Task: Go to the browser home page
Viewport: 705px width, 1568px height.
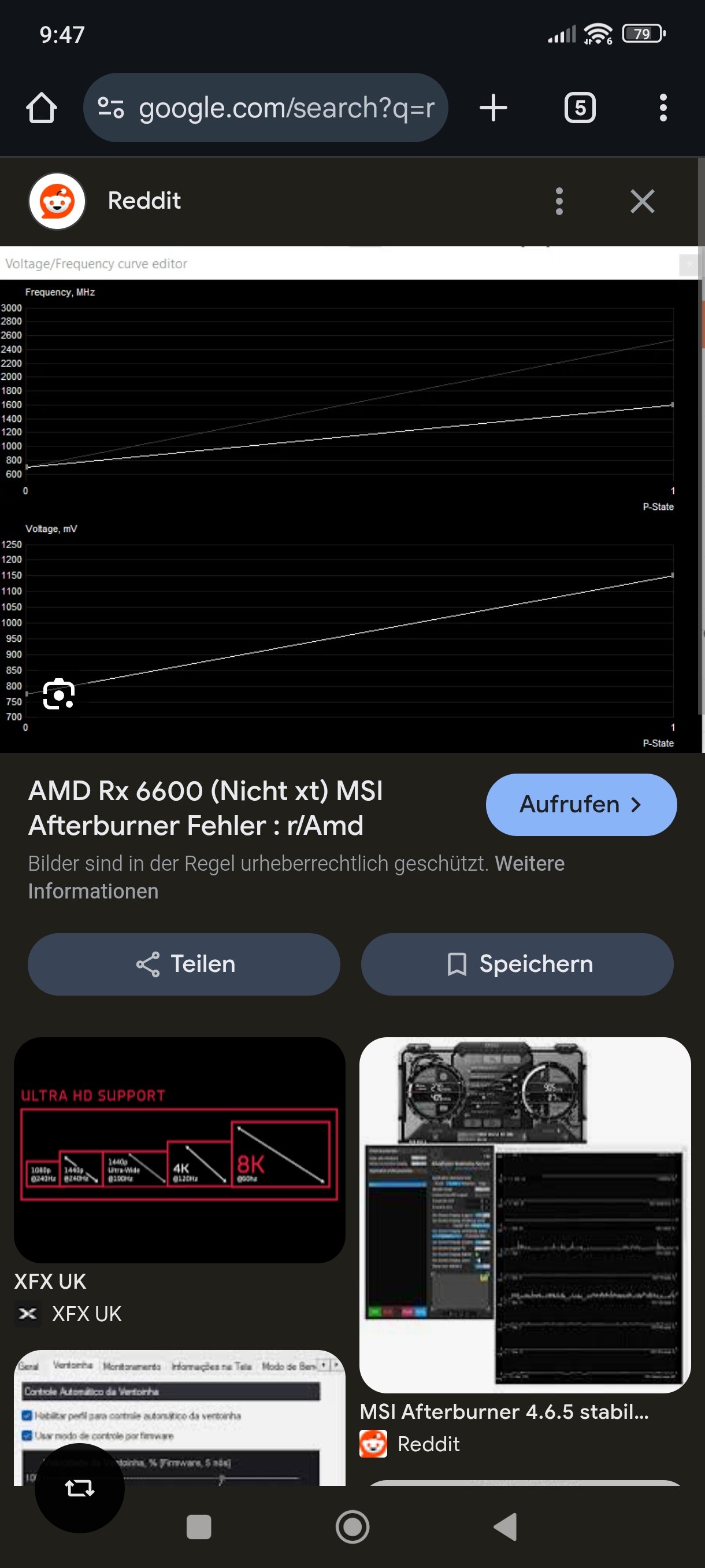Action: click(x=42, y=108)
